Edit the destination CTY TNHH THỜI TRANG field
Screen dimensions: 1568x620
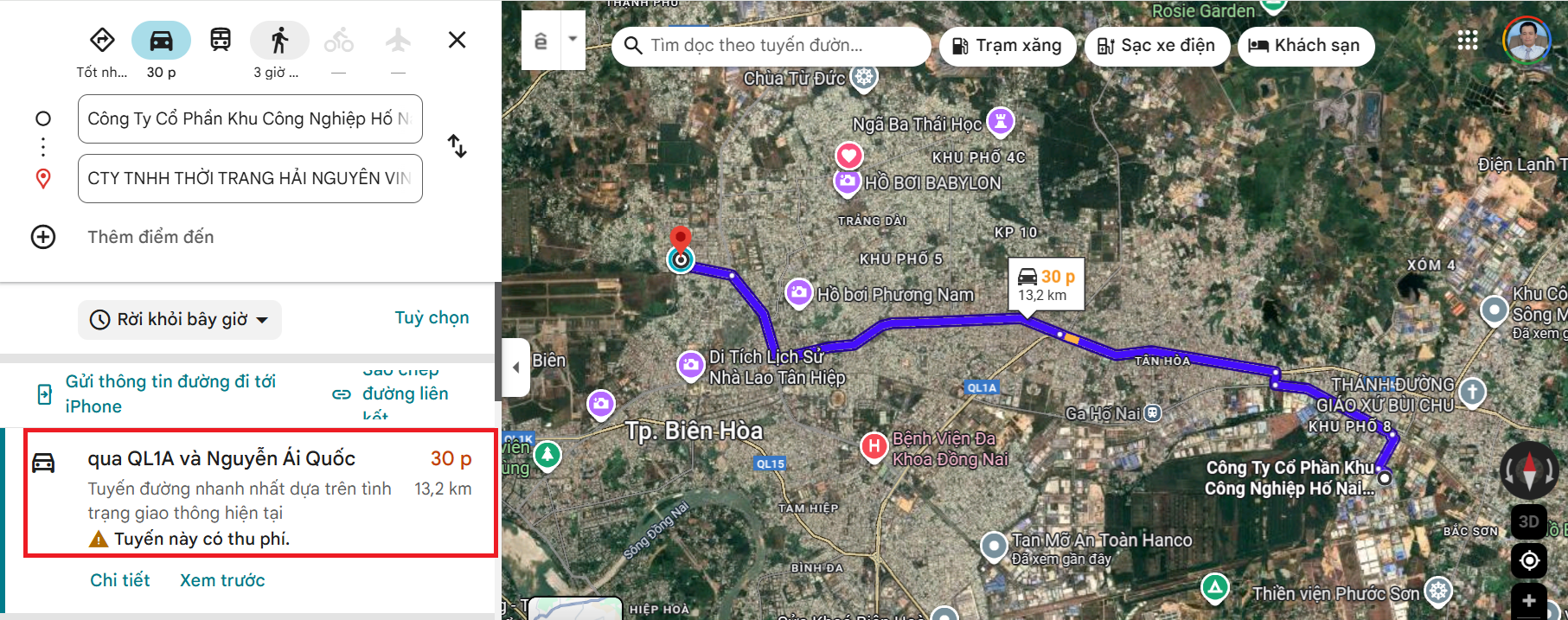tap(249, 178)
